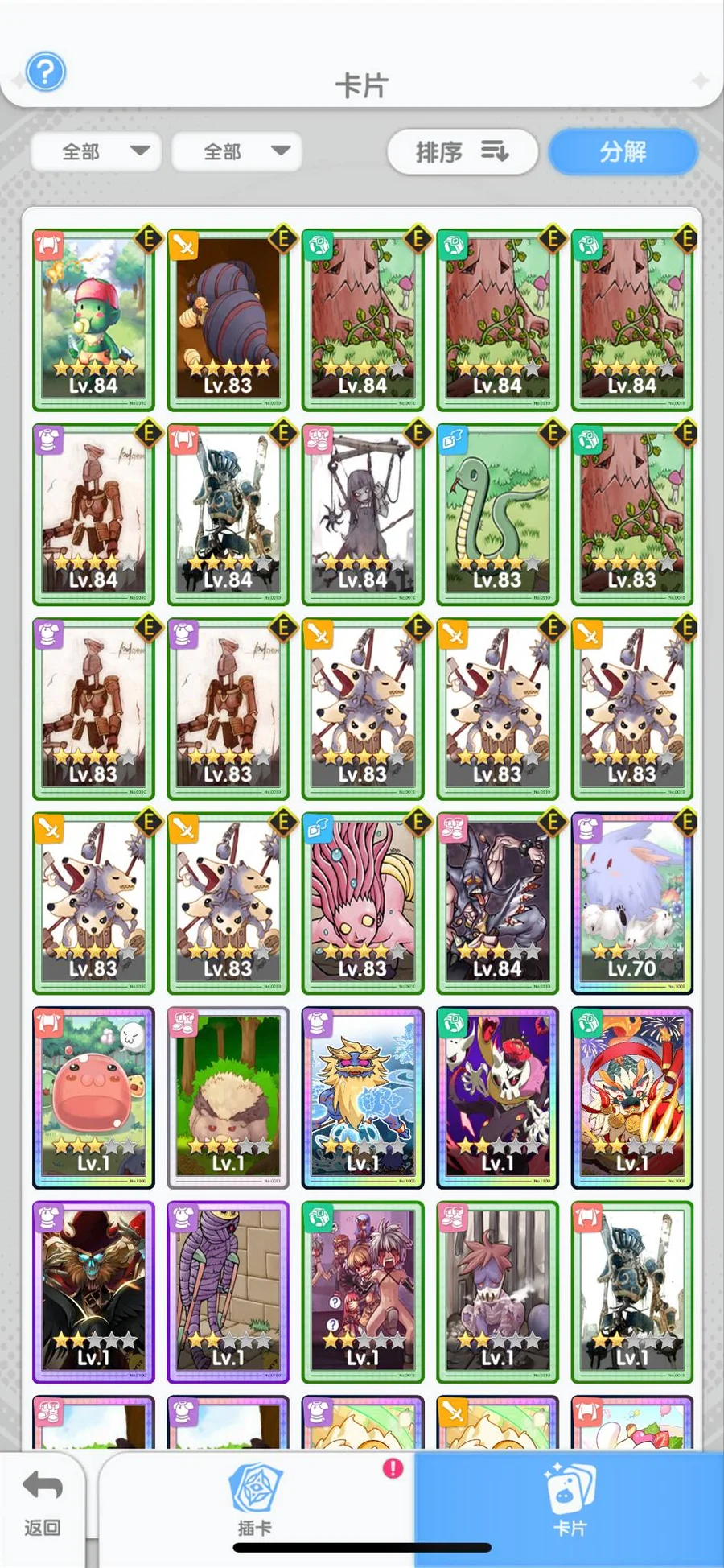Open the pink blob Lv.1 card
Viewport: 724px width, 1568px height.
(93, 1098)
